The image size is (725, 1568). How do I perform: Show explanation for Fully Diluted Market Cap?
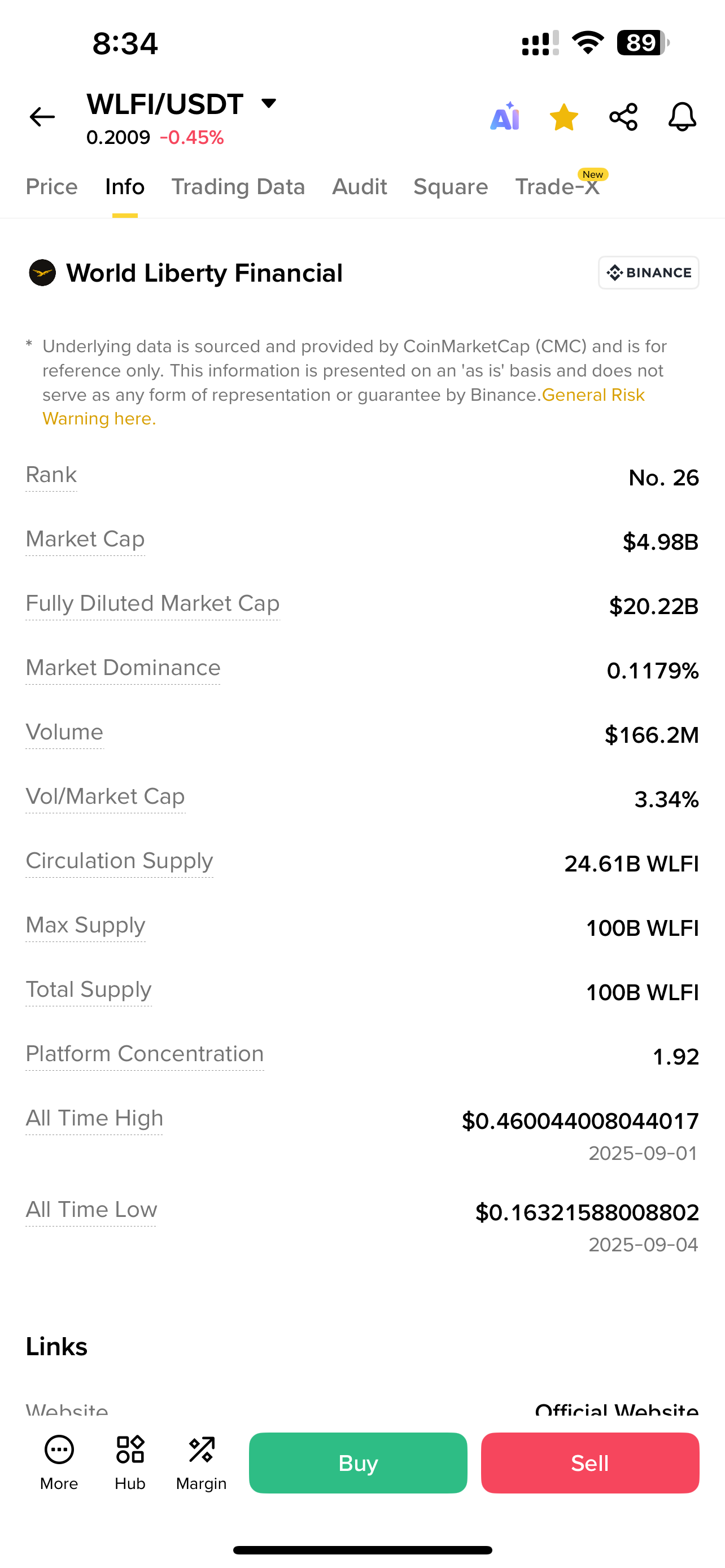click(153, 604)
